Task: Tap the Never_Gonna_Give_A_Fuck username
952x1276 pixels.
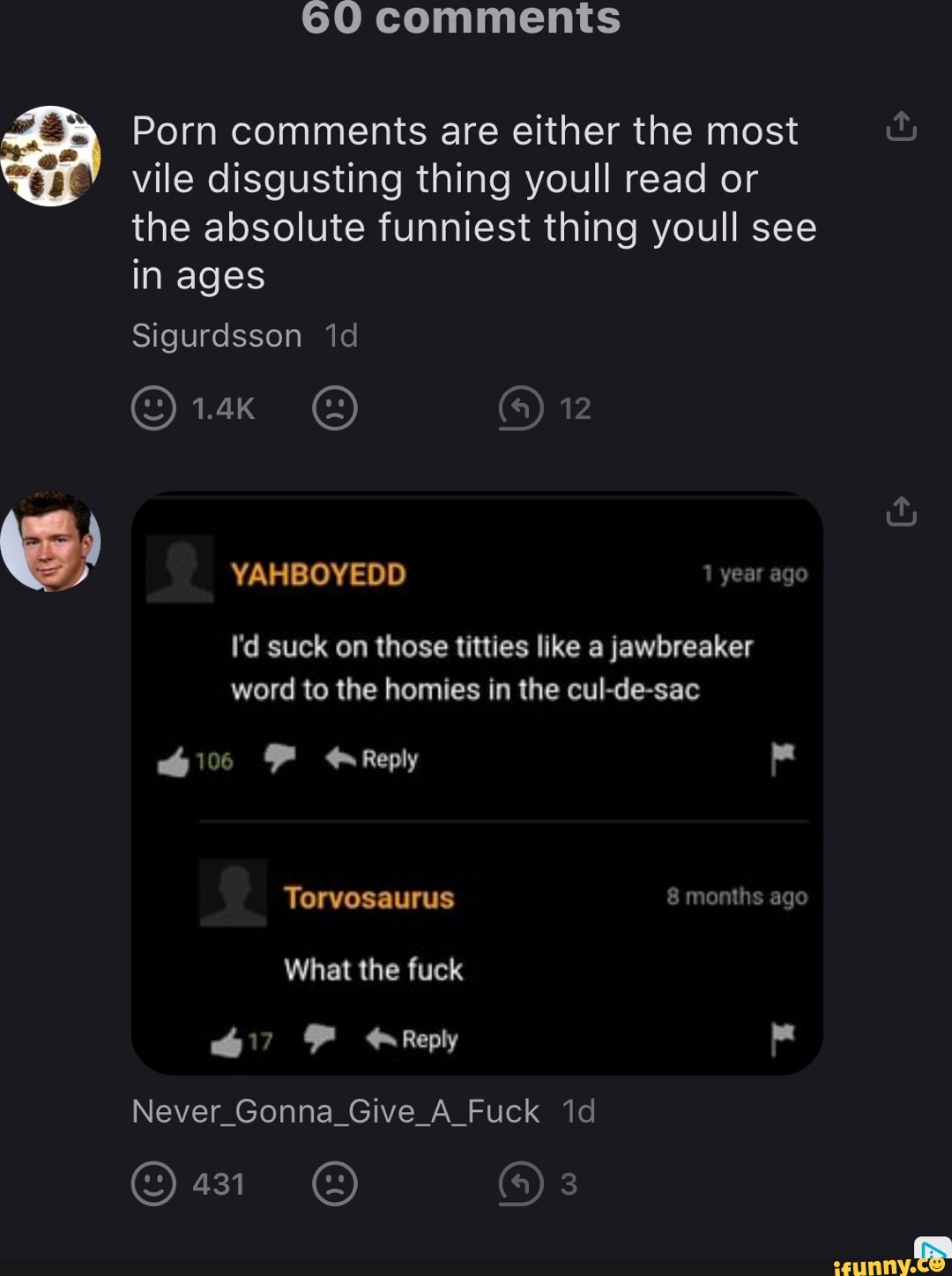Action: 335,1111
